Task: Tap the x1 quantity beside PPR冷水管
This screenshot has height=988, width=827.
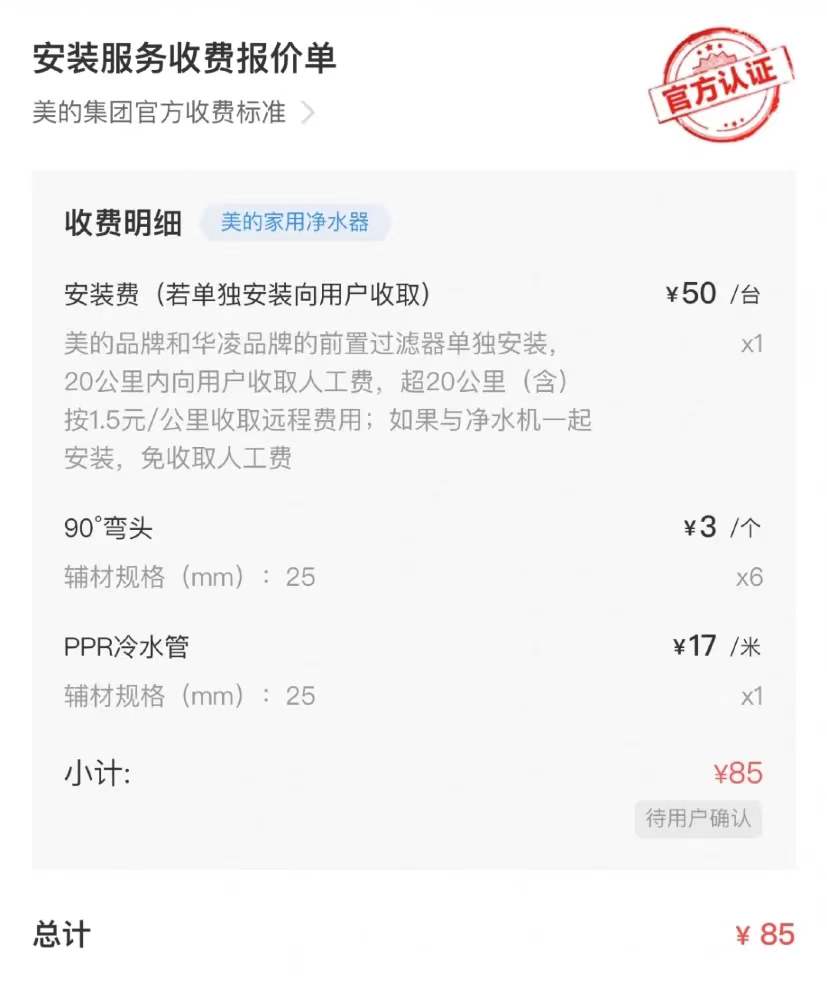Action: click(x=753, y=696)
